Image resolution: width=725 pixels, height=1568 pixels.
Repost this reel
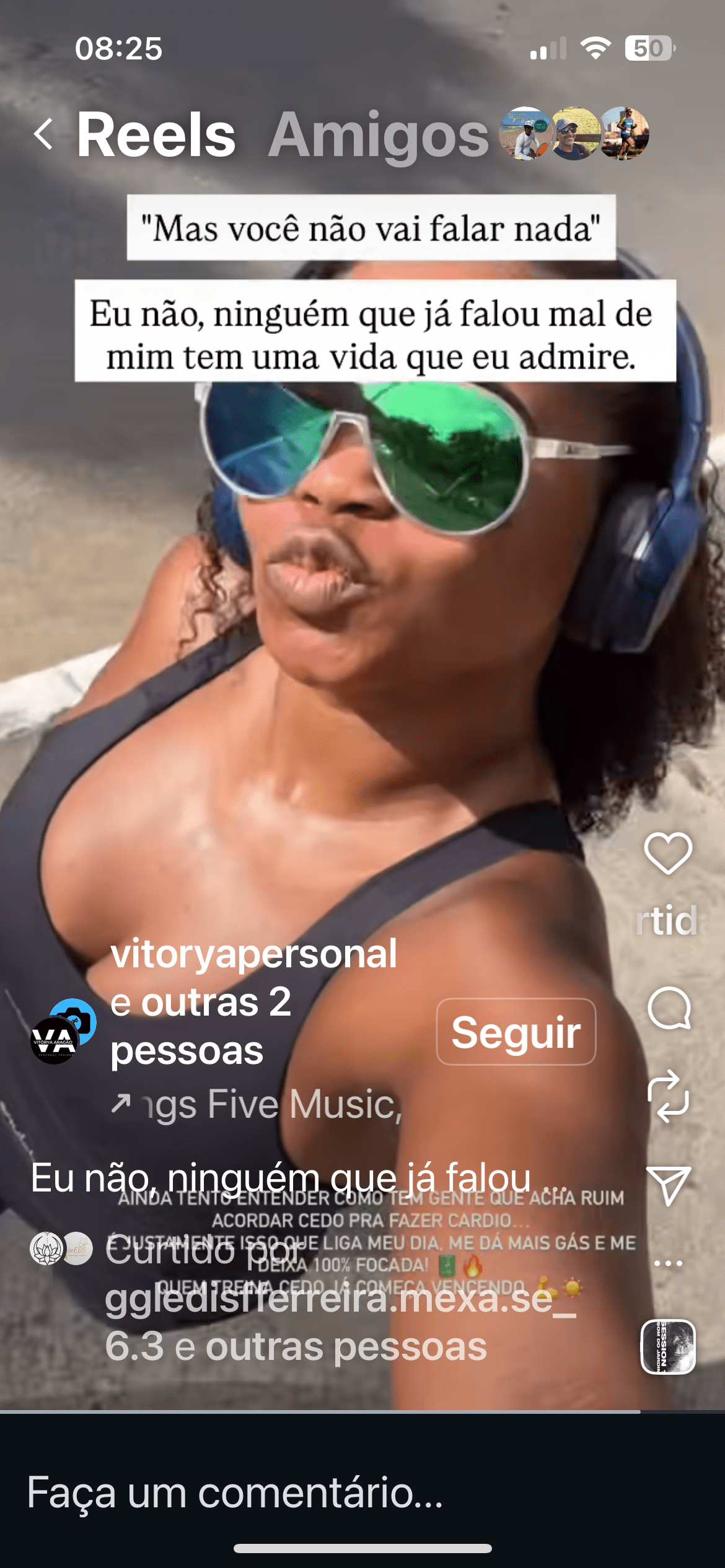click(x=668, y=1096)
